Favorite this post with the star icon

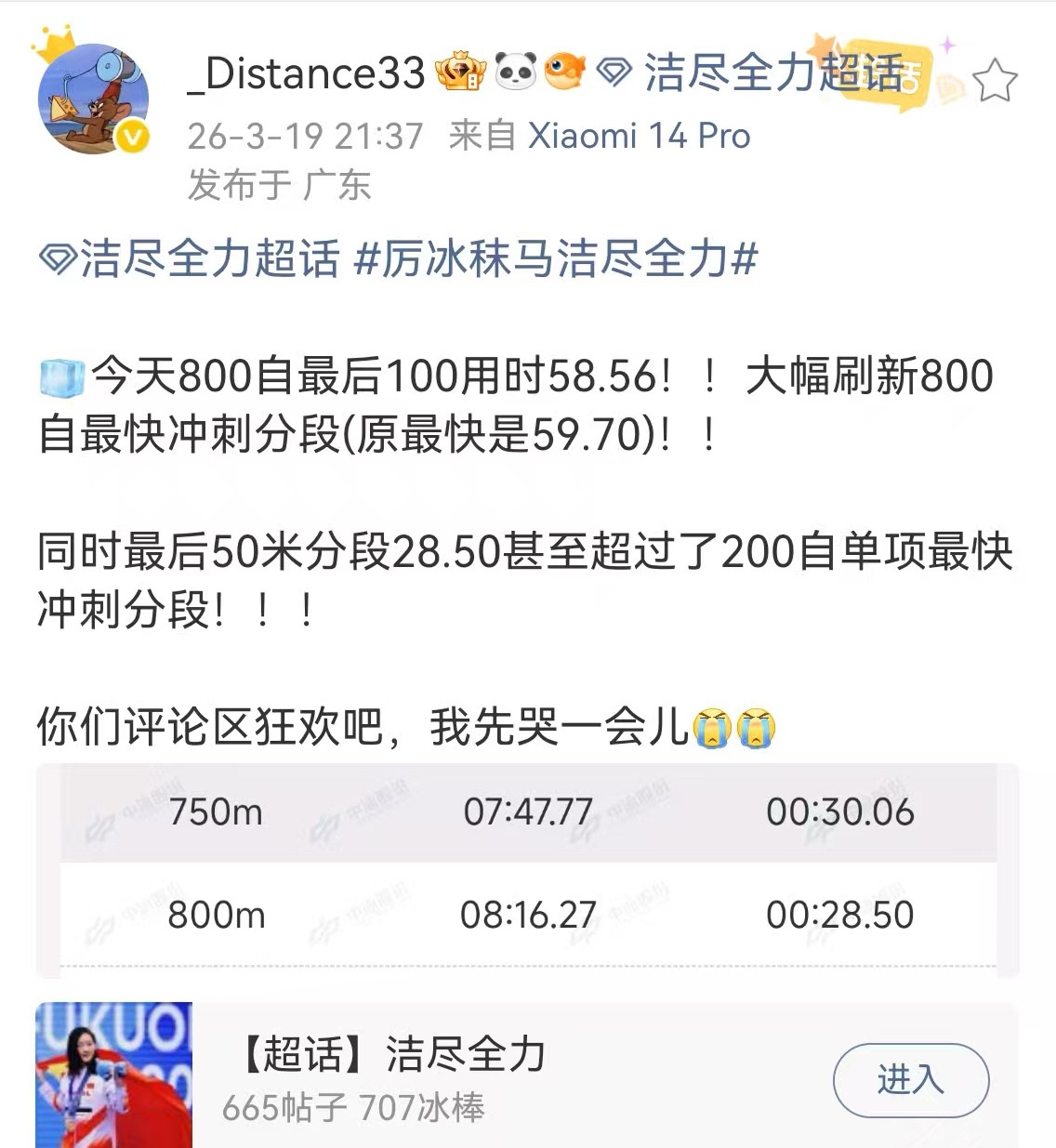pyautogui.click(x=995, y=81)
